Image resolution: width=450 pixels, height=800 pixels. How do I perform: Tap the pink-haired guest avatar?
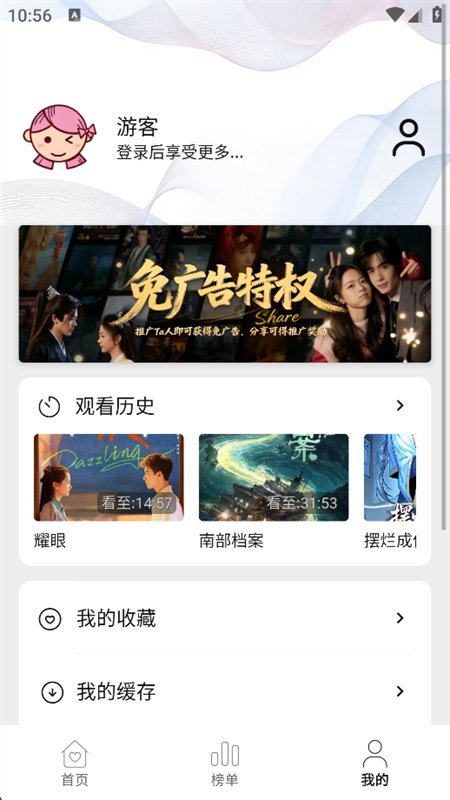pyautogui.click(x=59, y=137)
